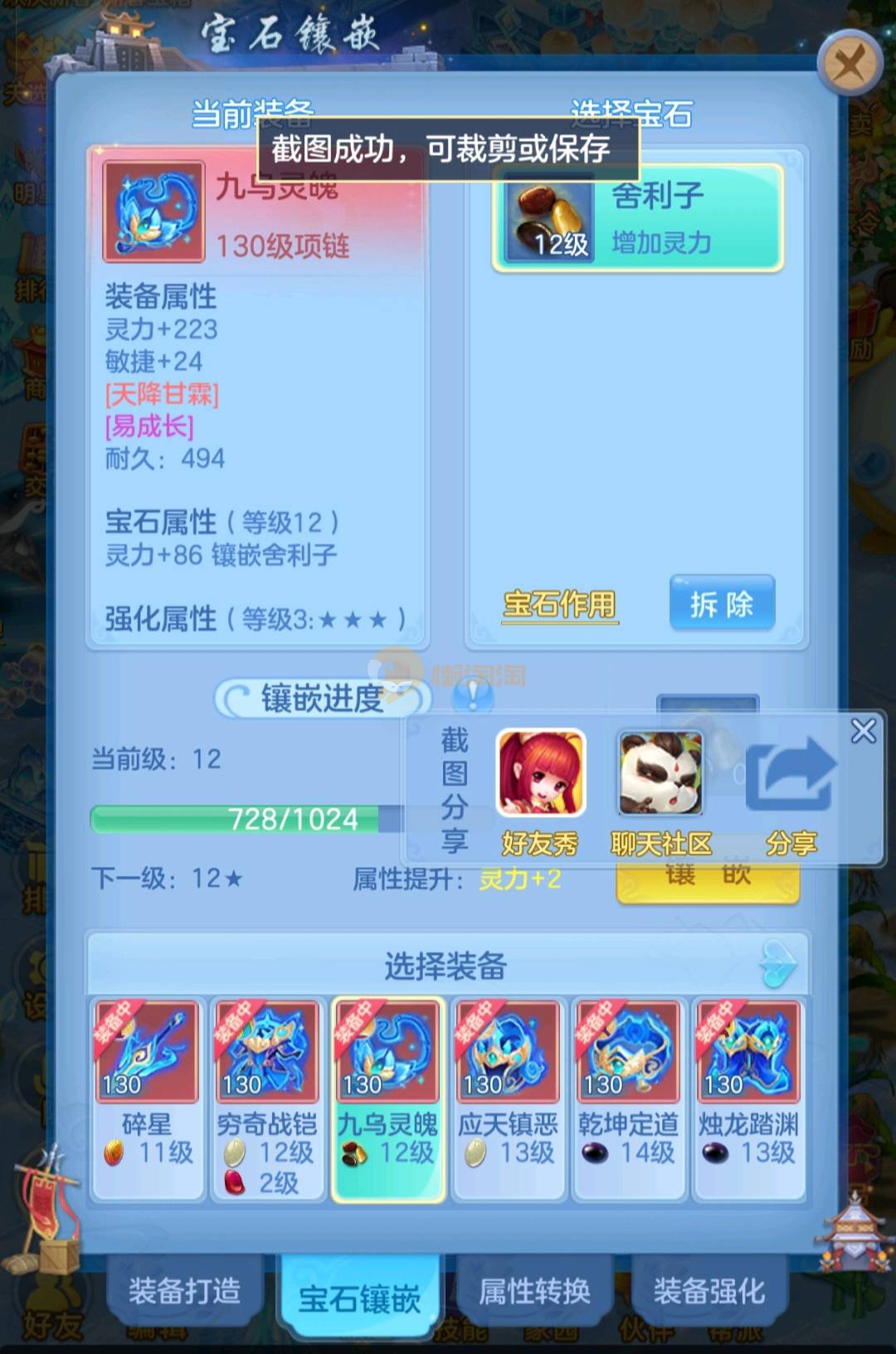Select the 舍利子 12级 gem
896x1354 pixels.
point(637,218)
